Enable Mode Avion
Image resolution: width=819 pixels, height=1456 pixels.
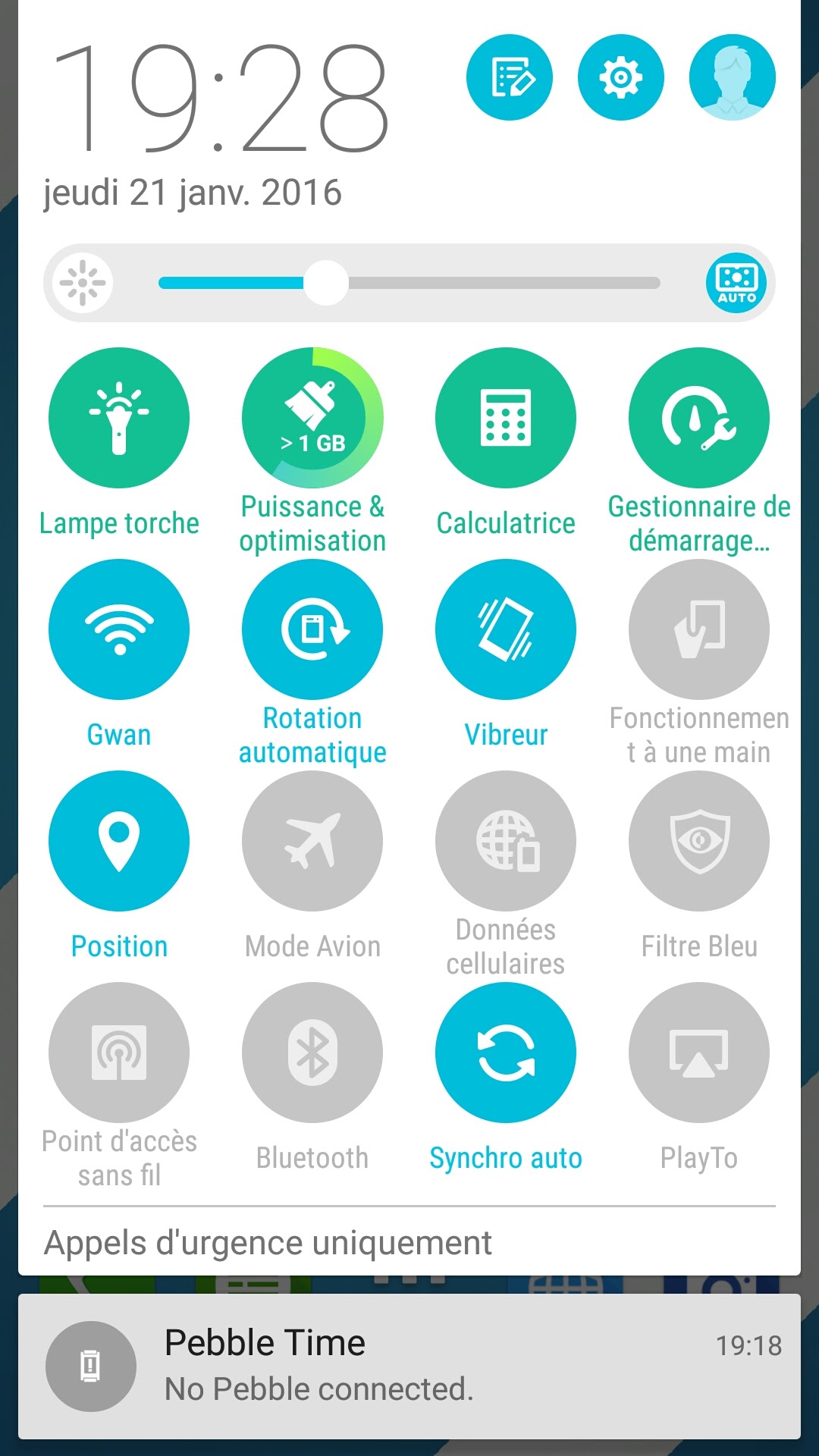tap(312, 841)
